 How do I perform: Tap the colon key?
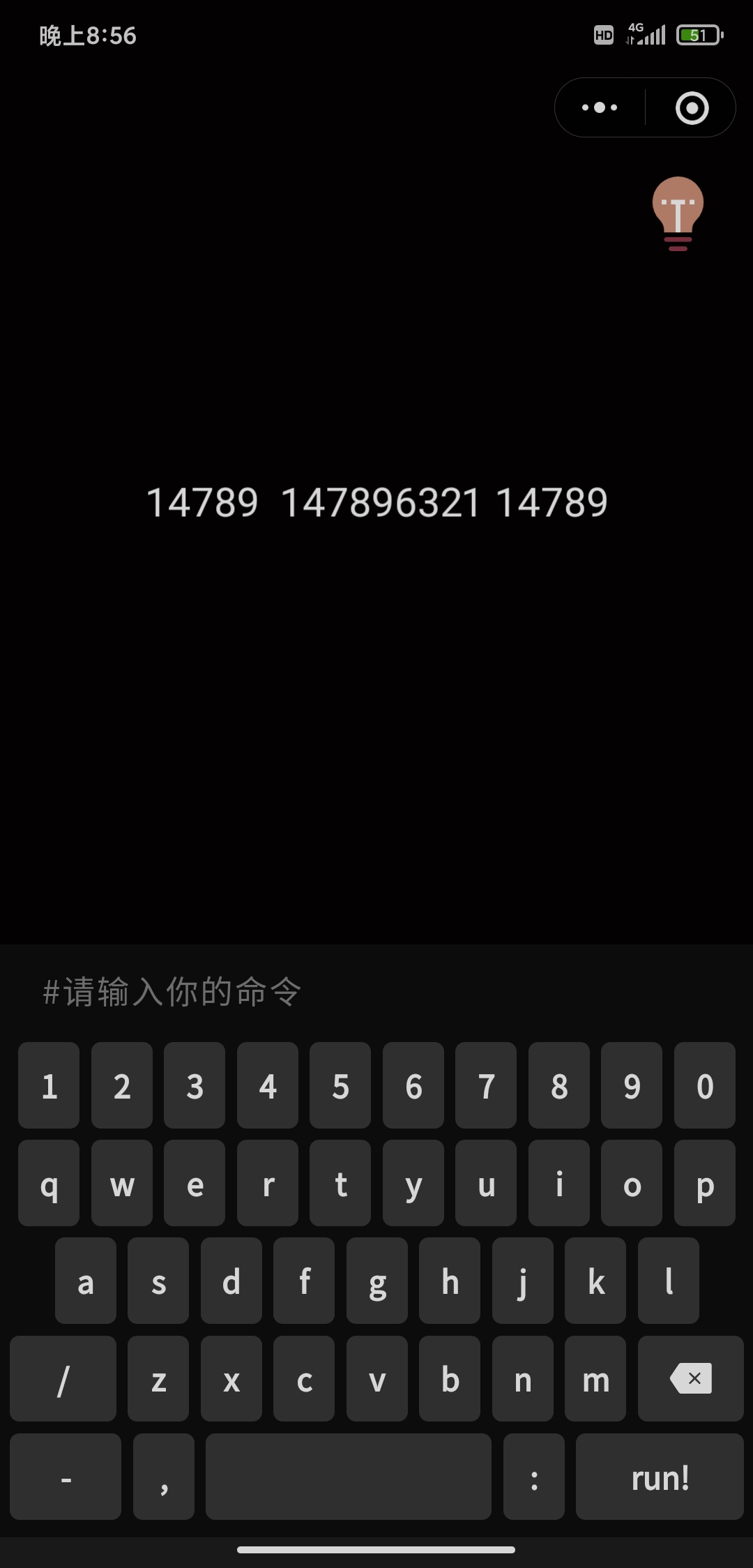[534, 1477]
